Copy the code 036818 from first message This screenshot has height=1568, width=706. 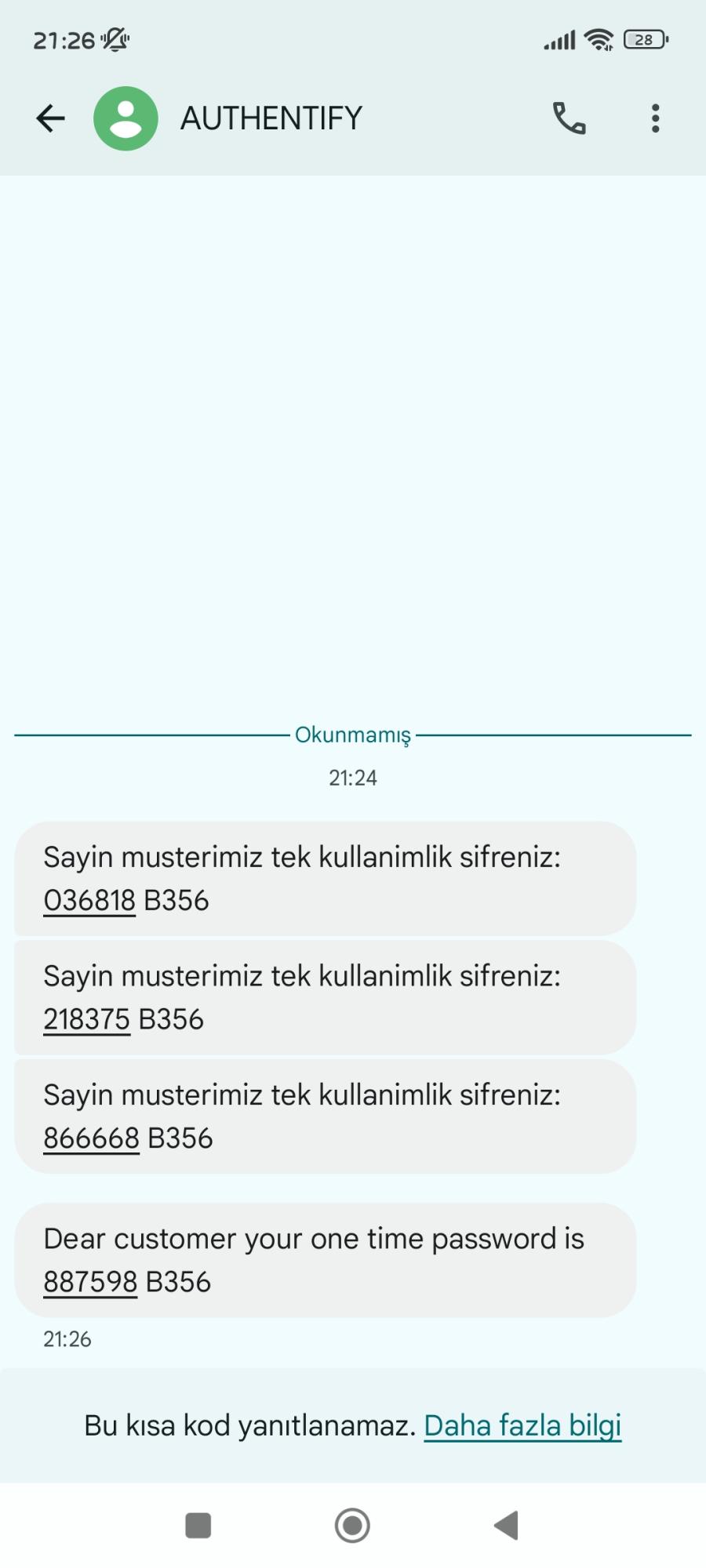coord(87,900)
